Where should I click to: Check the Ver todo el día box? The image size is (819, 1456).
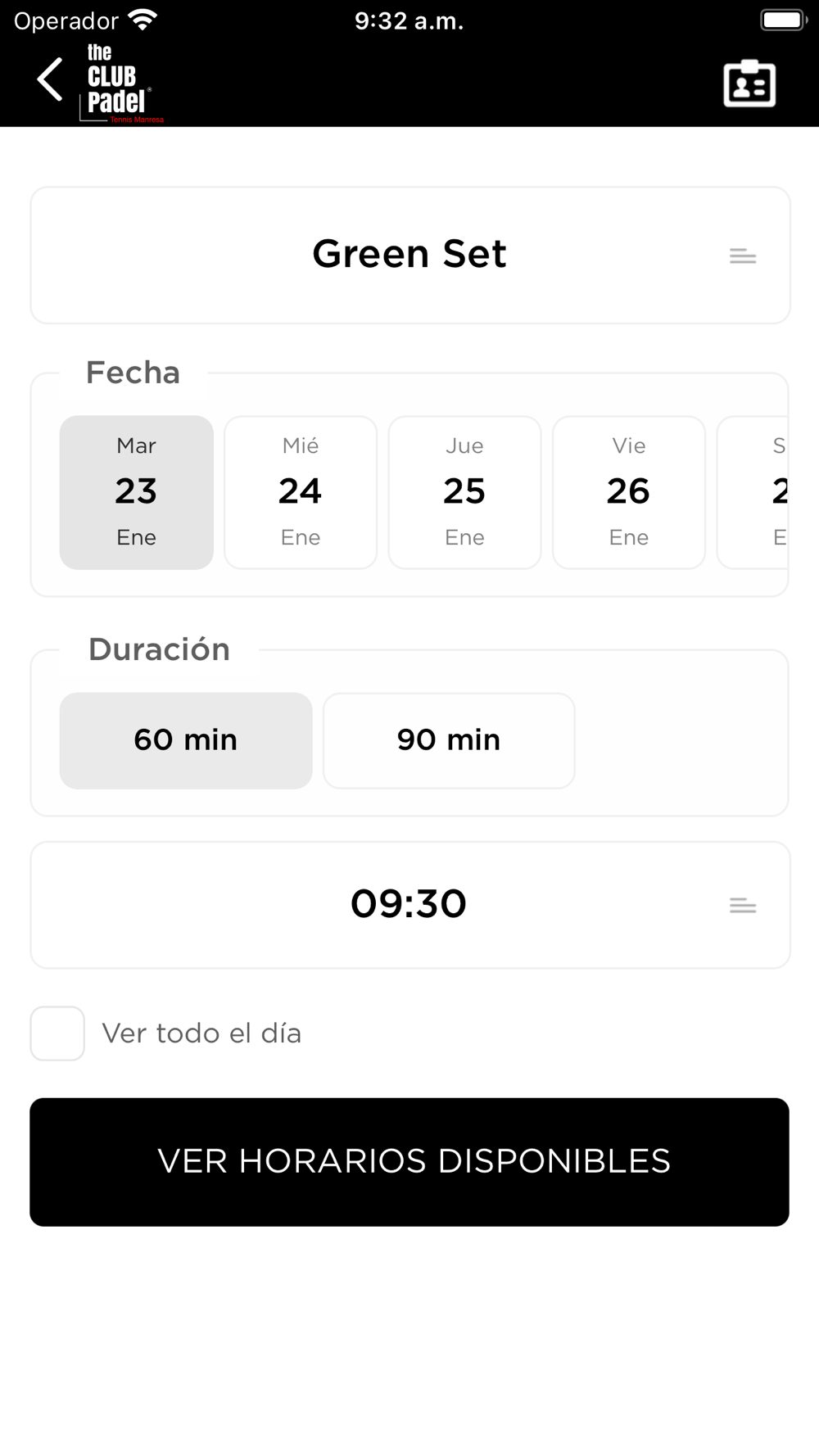pos(57,1033)
